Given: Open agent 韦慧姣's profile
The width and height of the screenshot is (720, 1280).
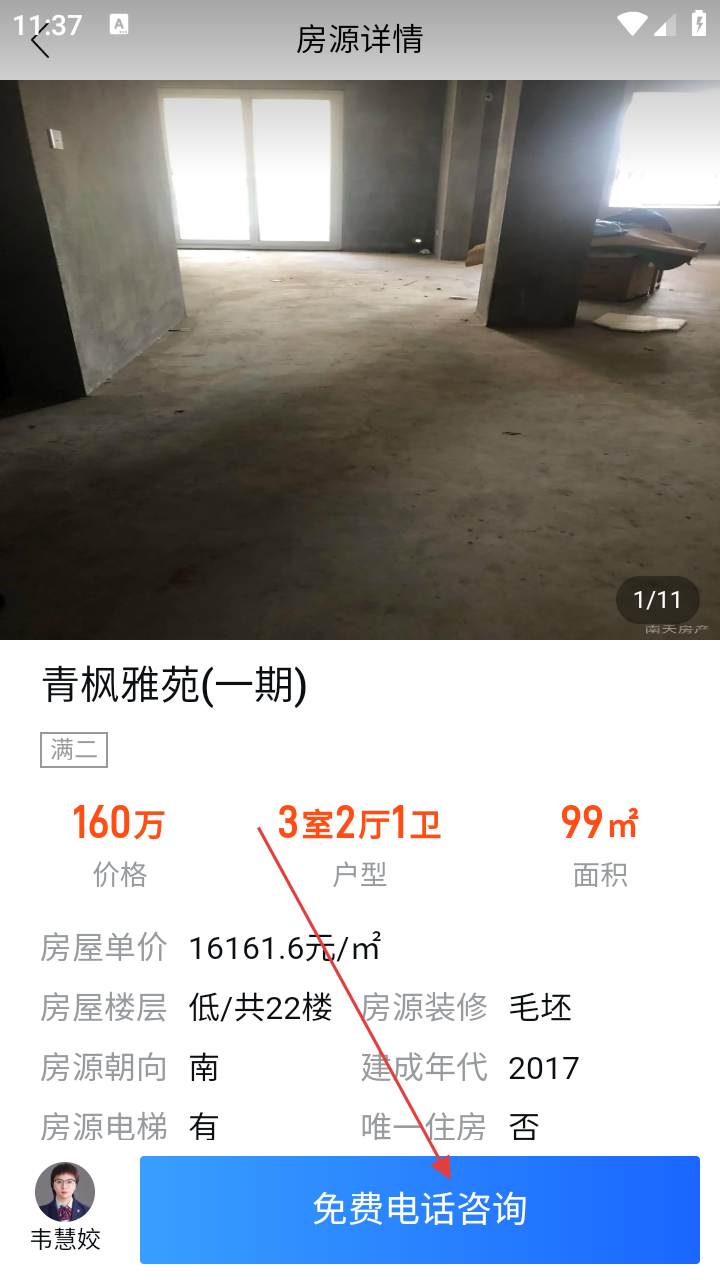Looking at the screenshot, I should point(65,1194).
